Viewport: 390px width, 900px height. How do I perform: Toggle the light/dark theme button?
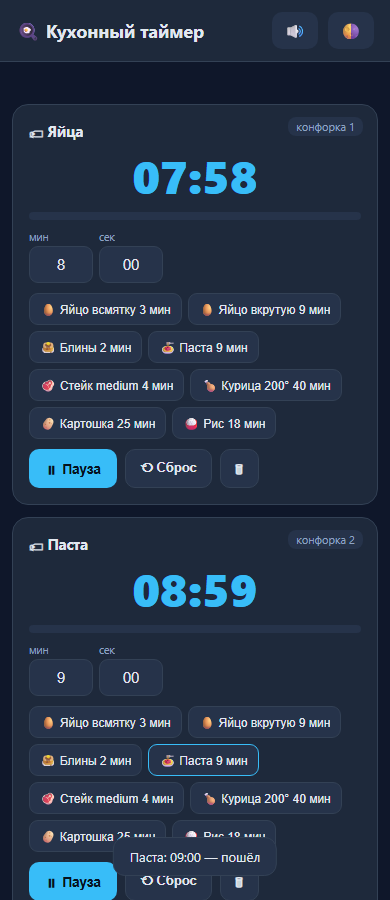[351, 30]
